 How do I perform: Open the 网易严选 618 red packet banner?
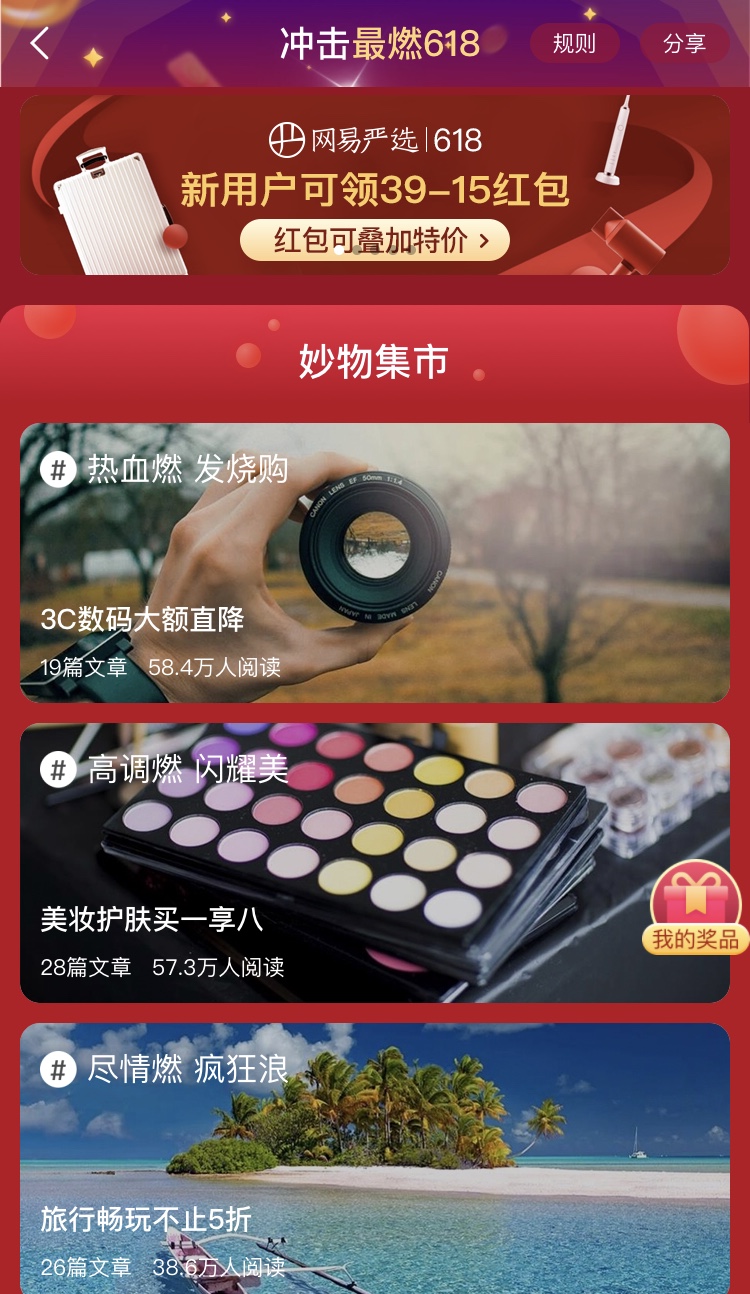coord(375,160)
